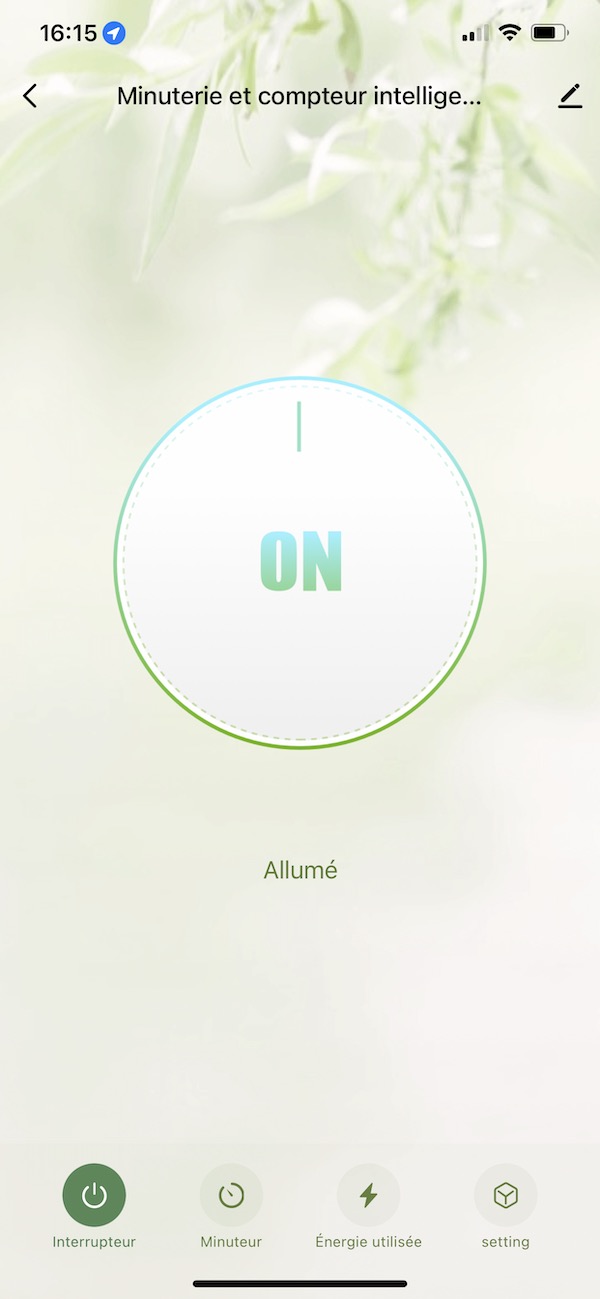
Task: Open the edit pencil icon
Action: point(570,96)
